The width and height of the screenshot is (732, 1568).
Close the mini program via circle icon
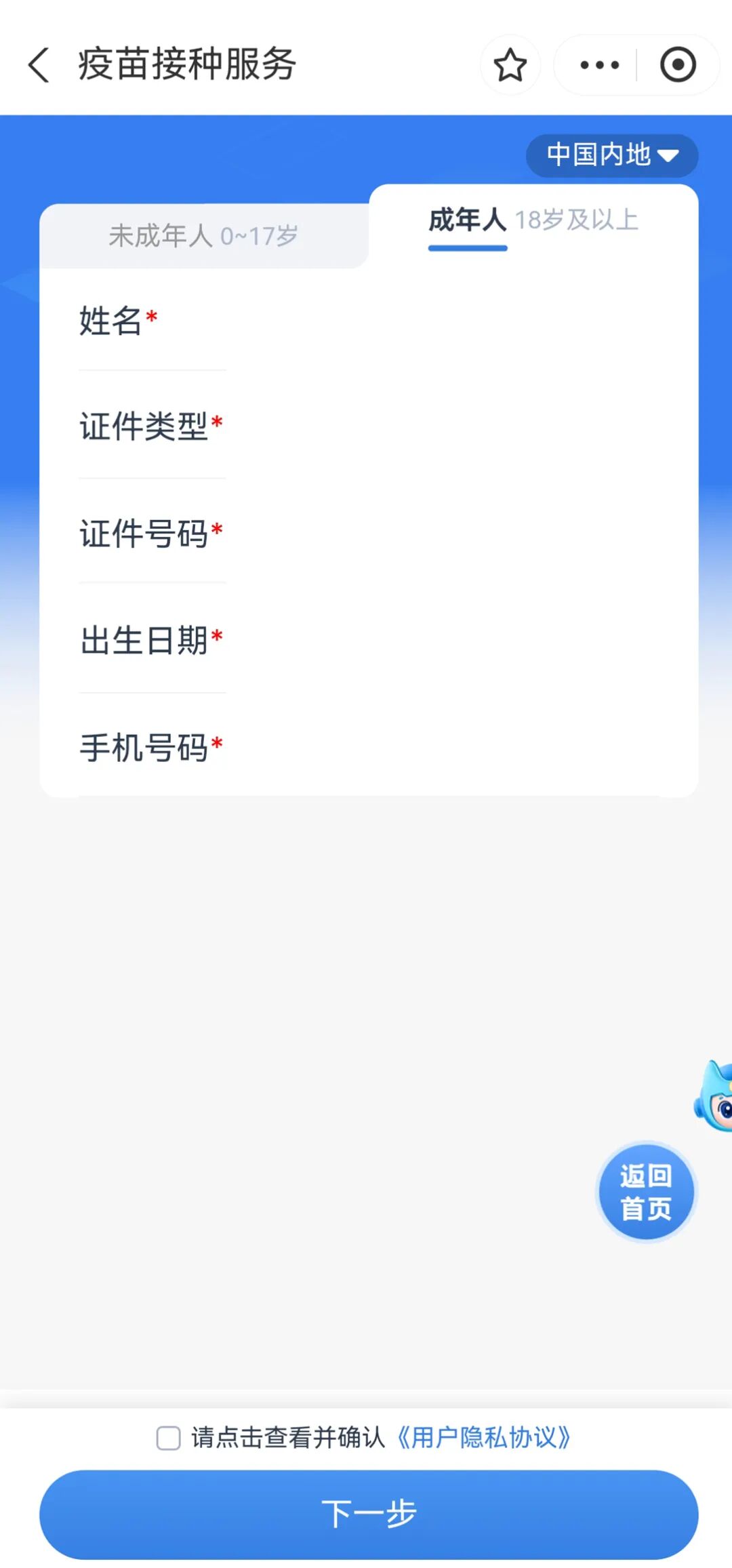[x=678, y=65]
